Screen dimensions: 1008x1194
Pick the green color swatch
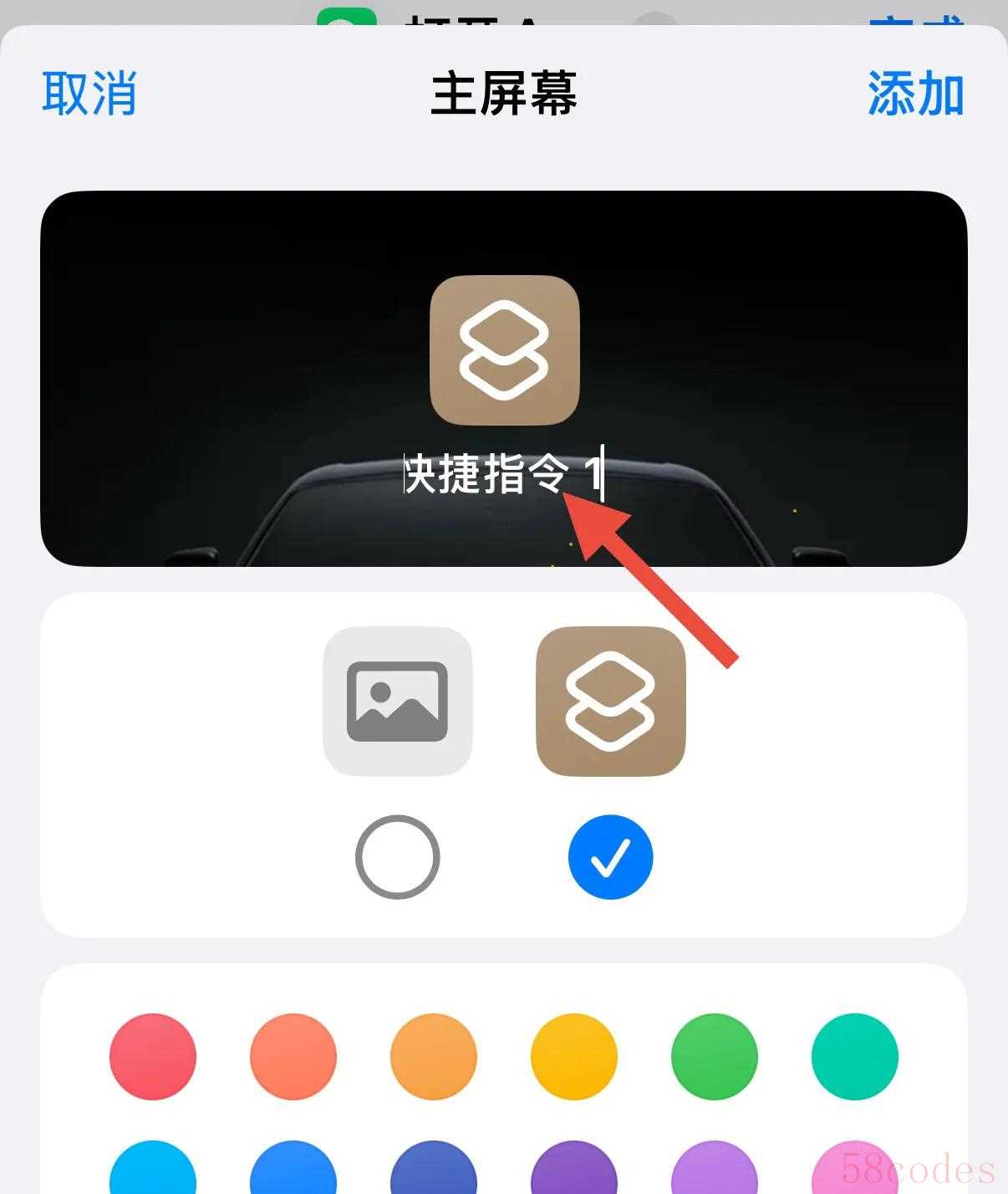[x=715, y=1056]
